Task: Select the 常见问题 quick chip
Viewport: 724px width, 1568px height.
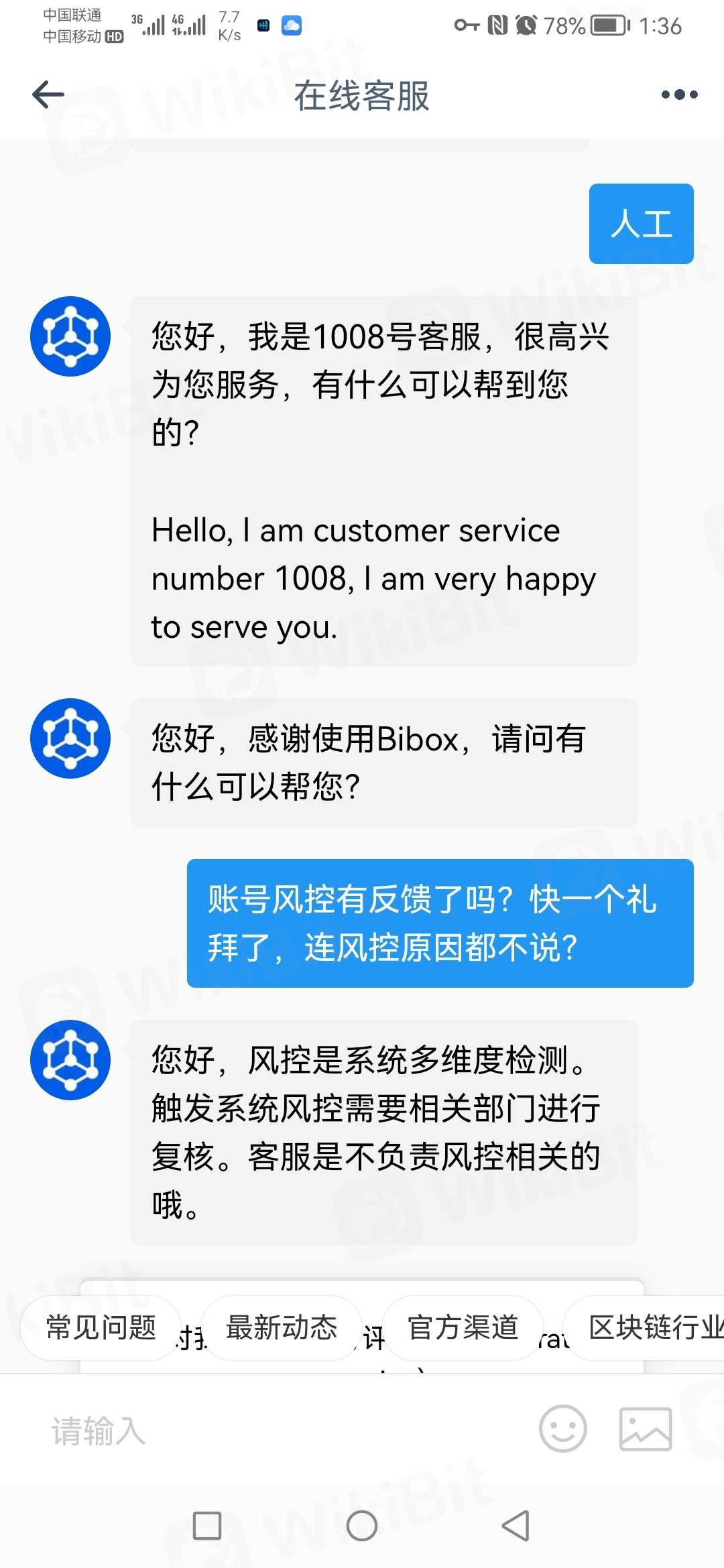Action: coord(101,1327)
